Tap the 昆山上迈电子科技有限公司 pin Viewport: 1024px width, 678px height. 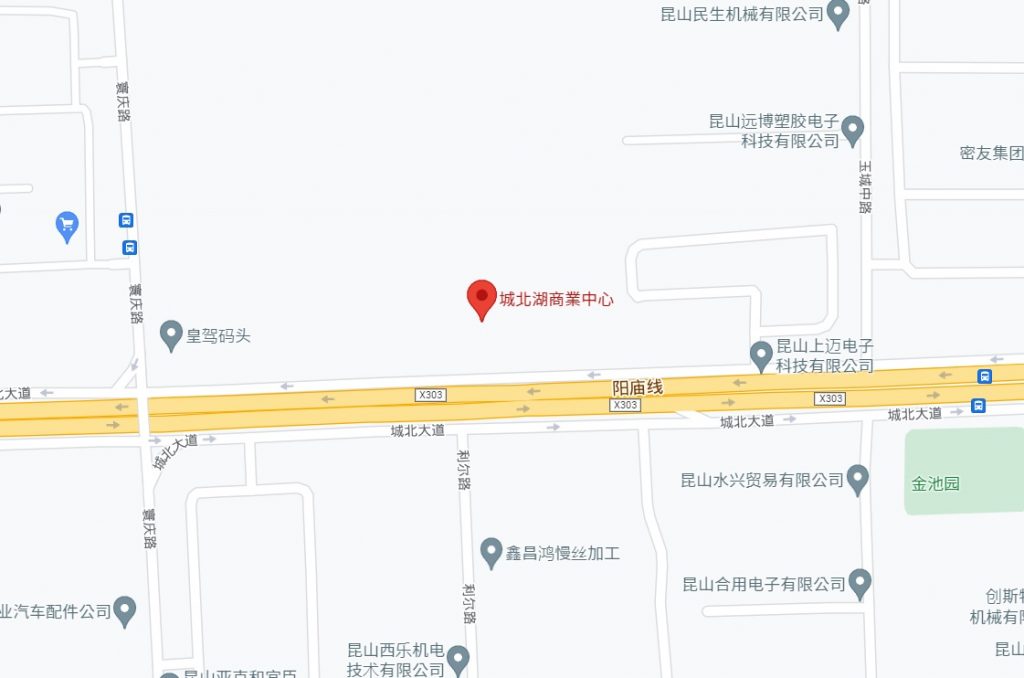[x=762, y=354]
